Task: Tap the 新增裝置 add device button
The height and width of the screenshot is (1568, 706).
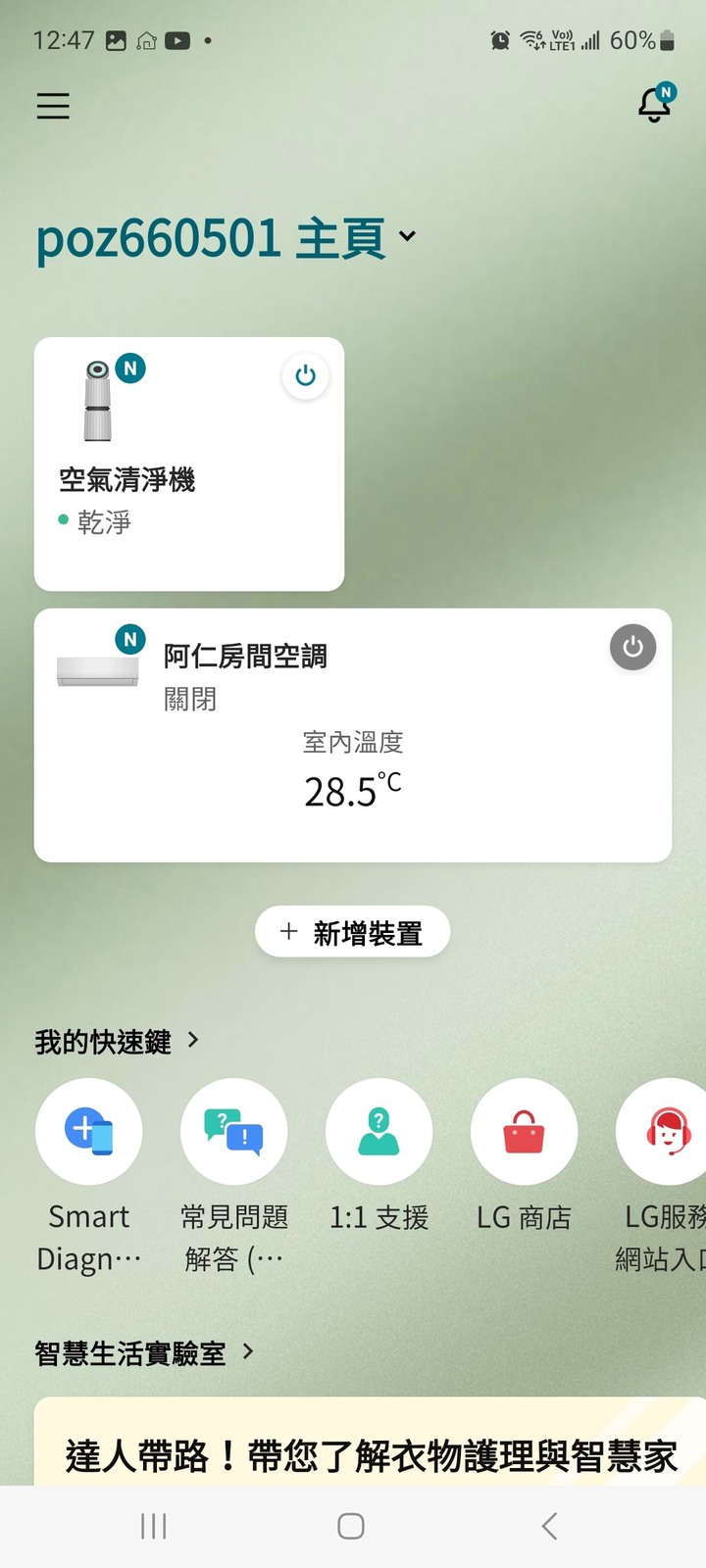Action: tap(351, 931)
